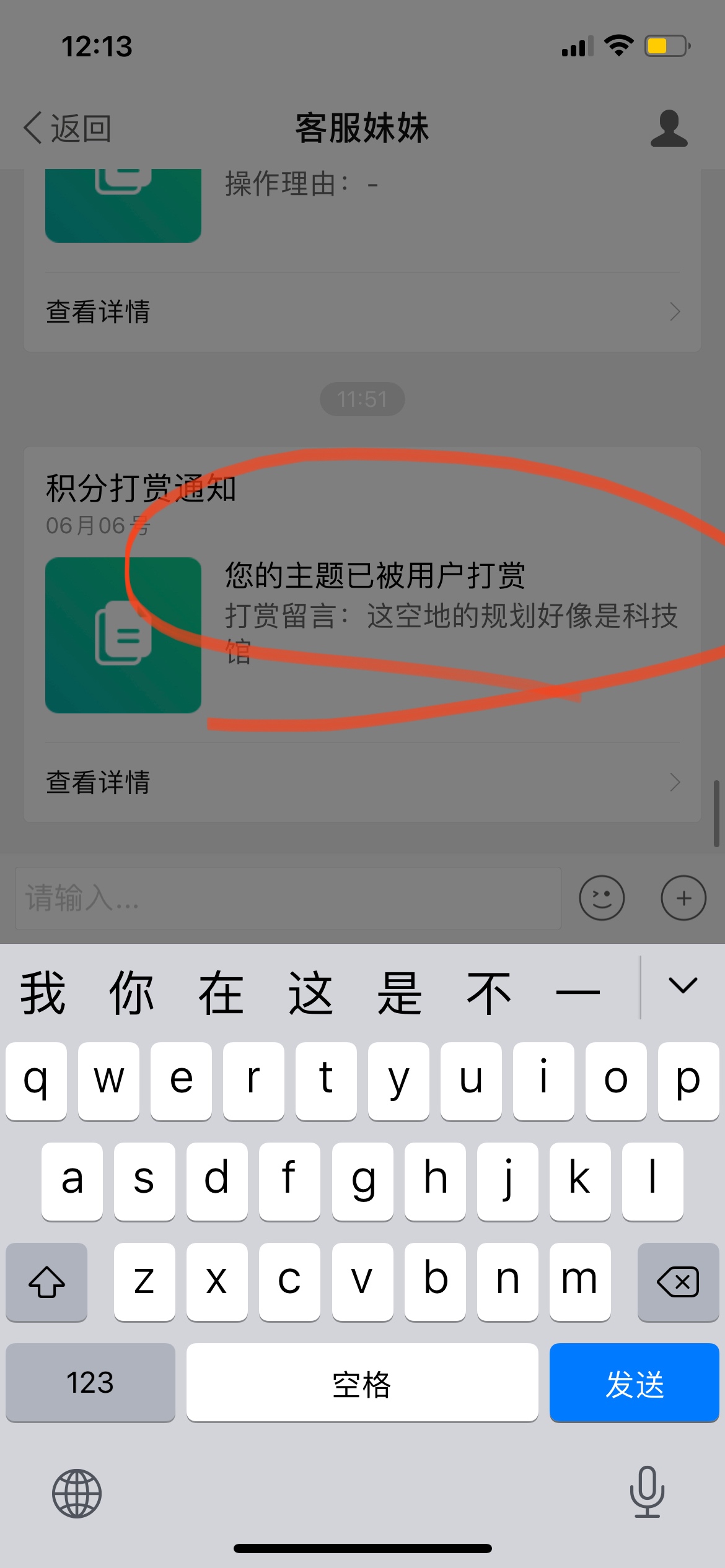The image size is (725, 1568).
Task: Switch to the 123 number keyboard
Action: 90,1382
